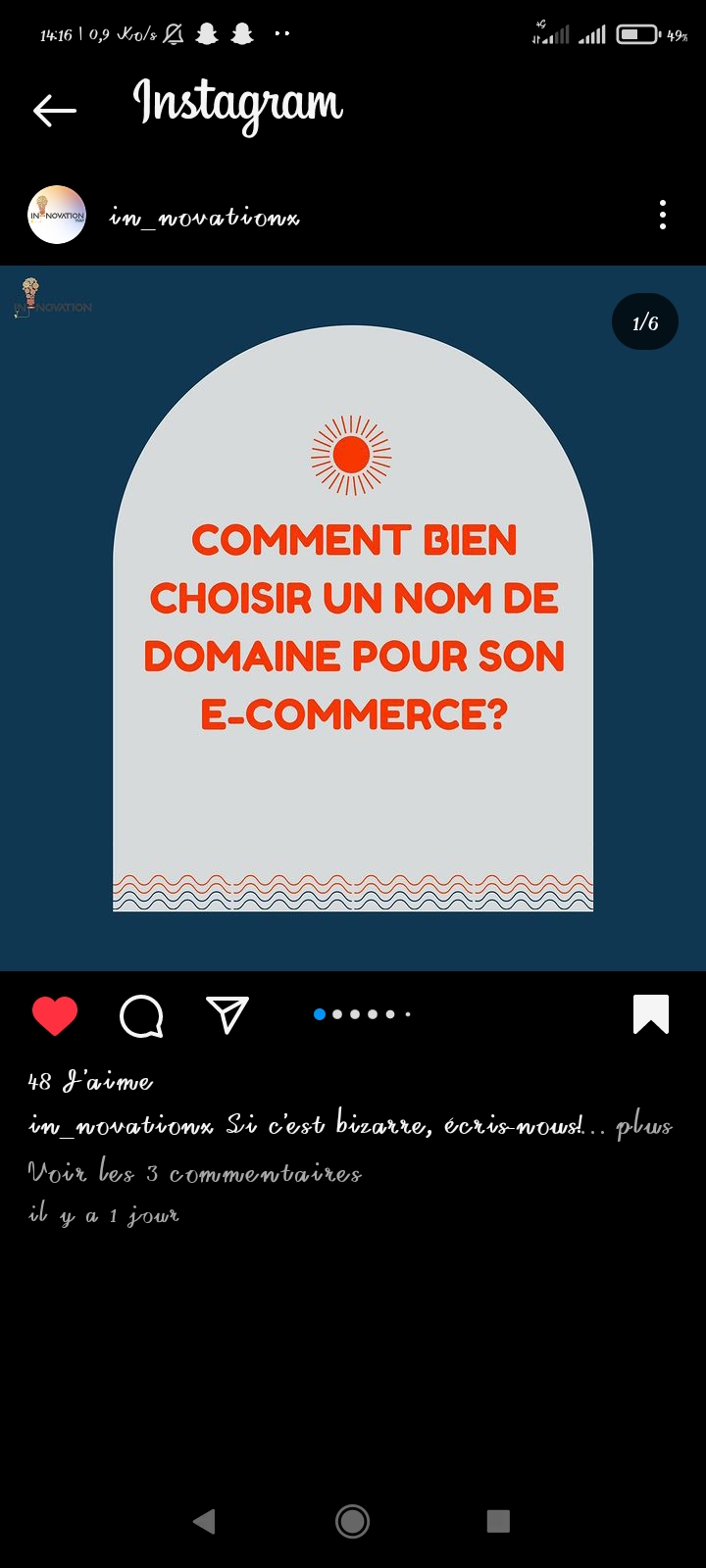Open recent apps with the square button
The width and height of the screenshot is (706, 1568).
click(x=498, y=1521)
